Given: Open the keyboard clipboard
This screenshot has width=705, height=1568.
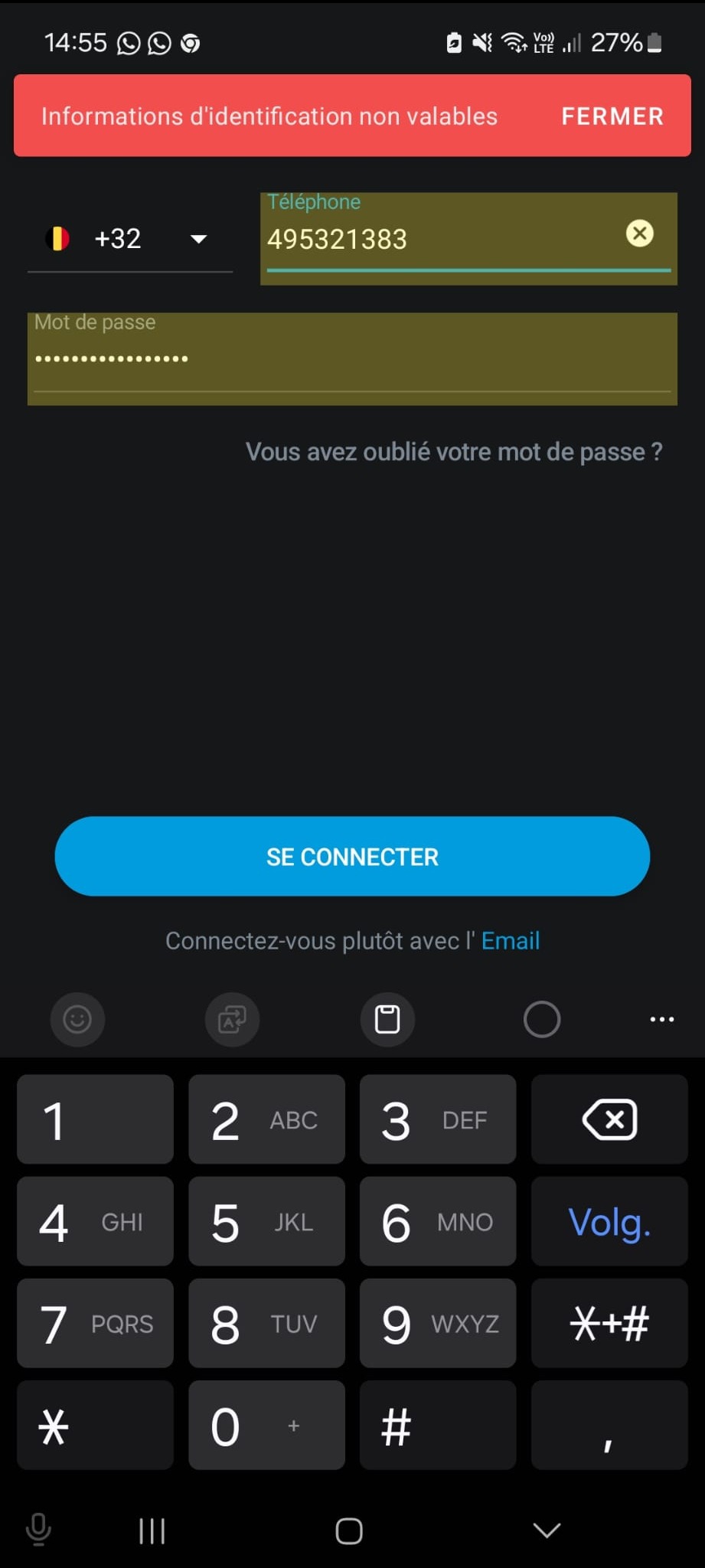Looking at the screenshot, I should point(387,1019).
